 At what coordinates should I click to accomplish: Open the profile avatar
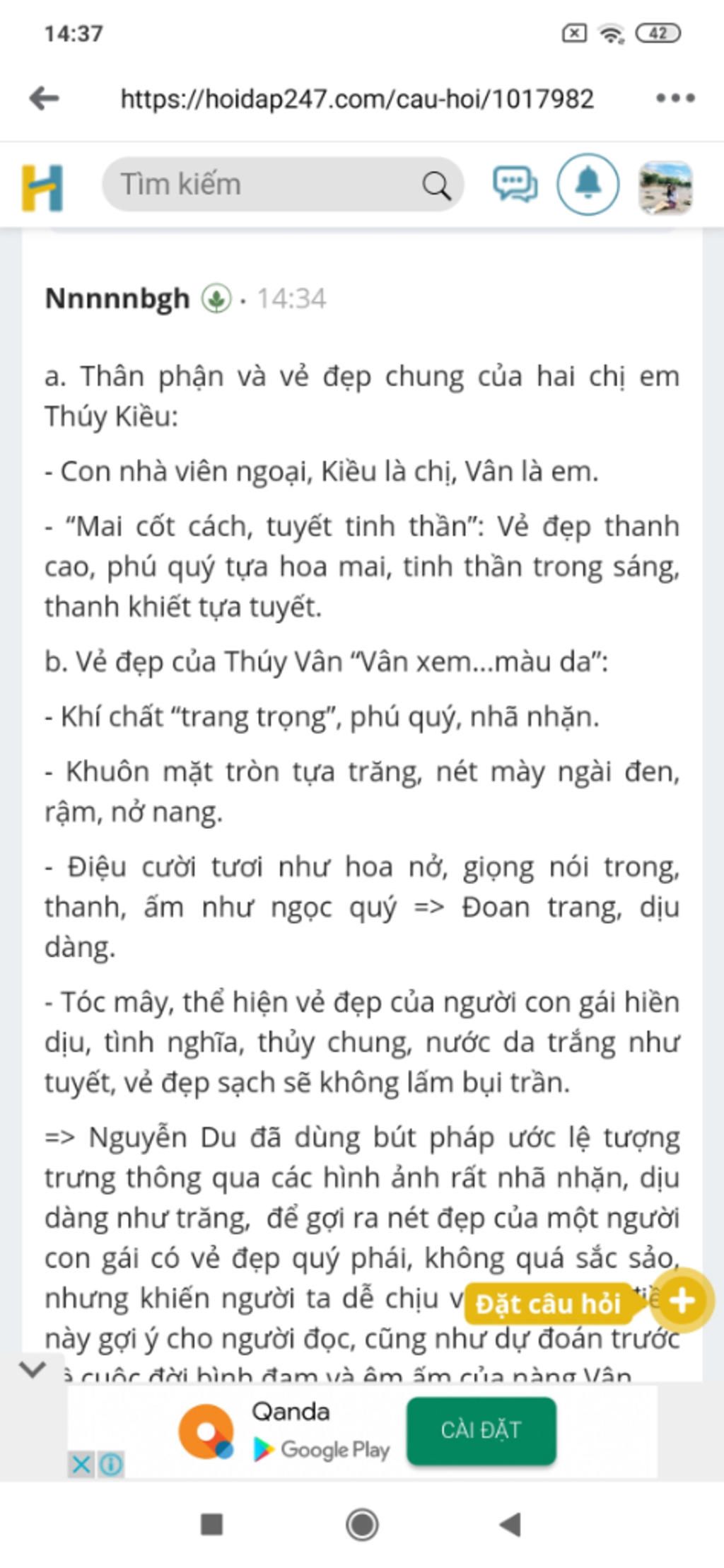[665, 187]
